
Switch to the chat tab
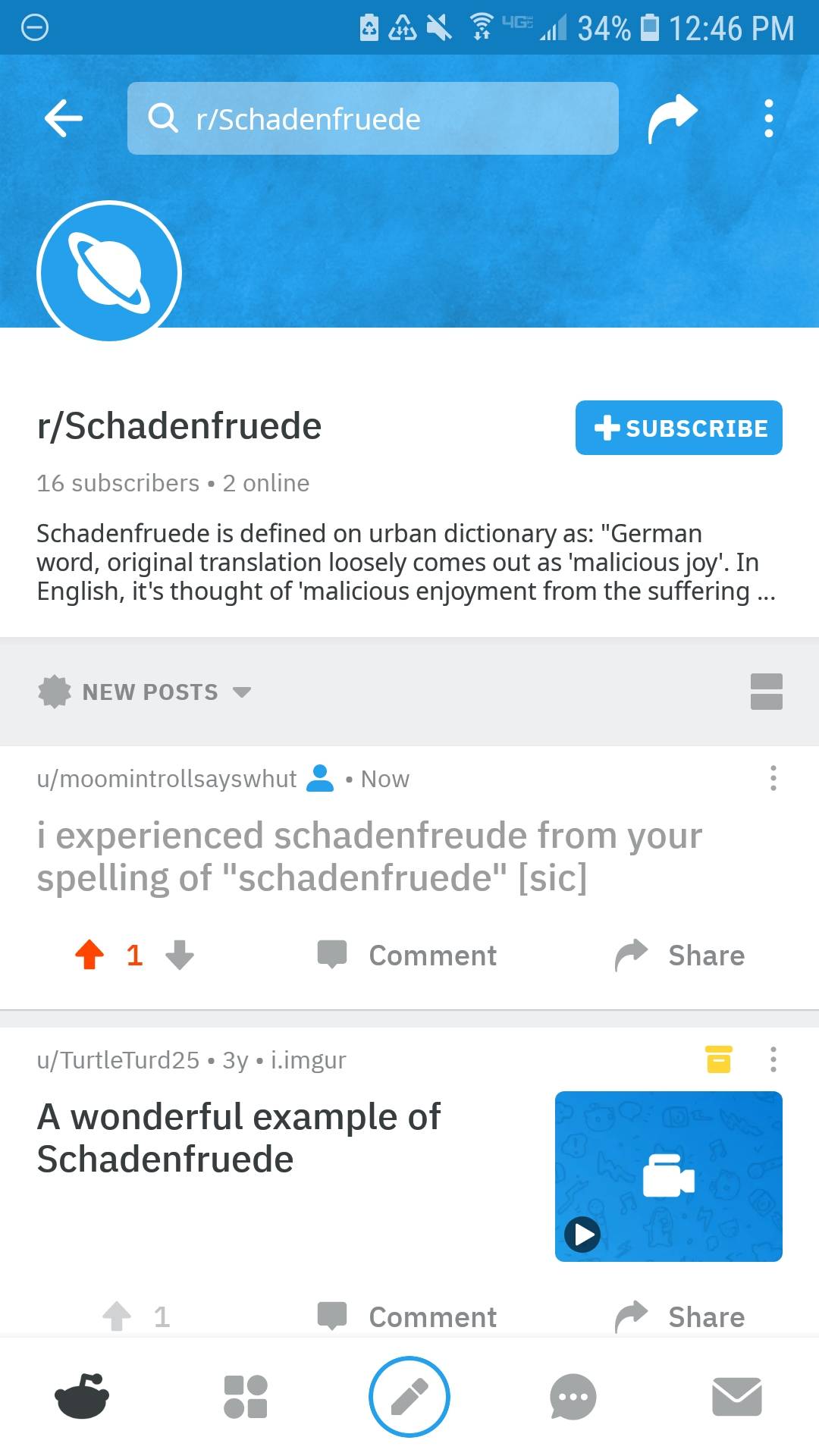[x=573, y=1396]
